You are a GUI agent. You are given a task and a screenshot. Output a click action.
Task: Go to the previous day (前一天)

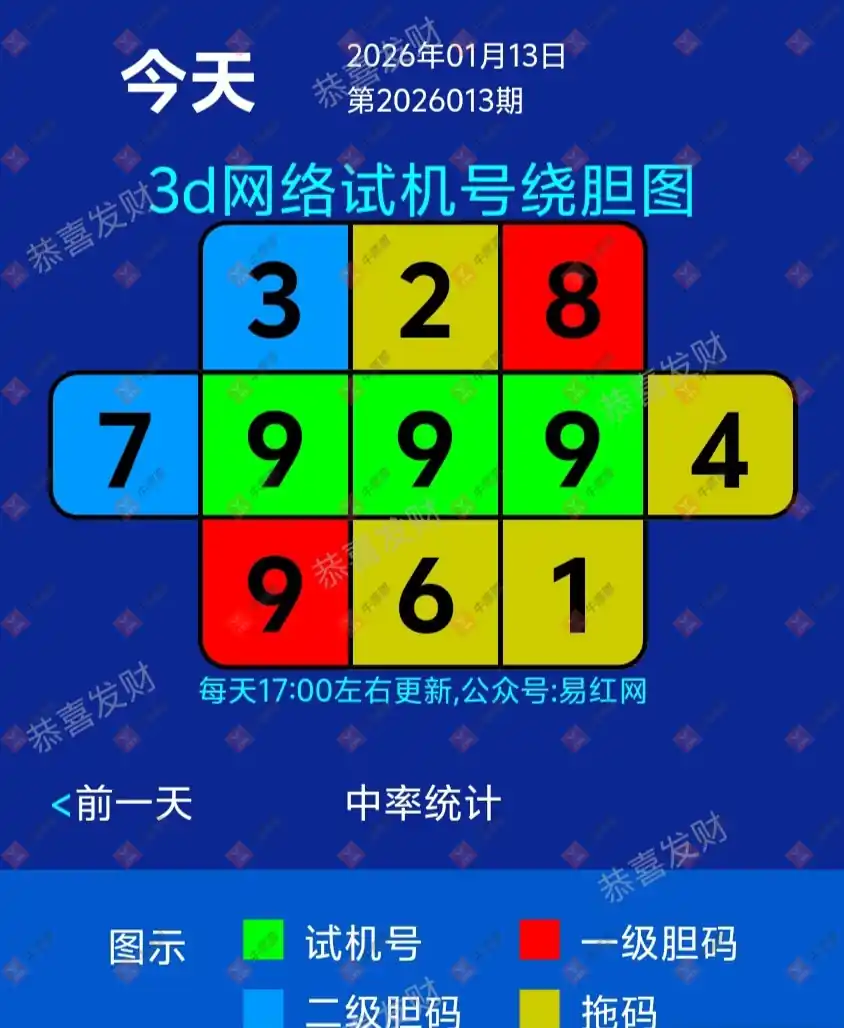pos(122,804)
